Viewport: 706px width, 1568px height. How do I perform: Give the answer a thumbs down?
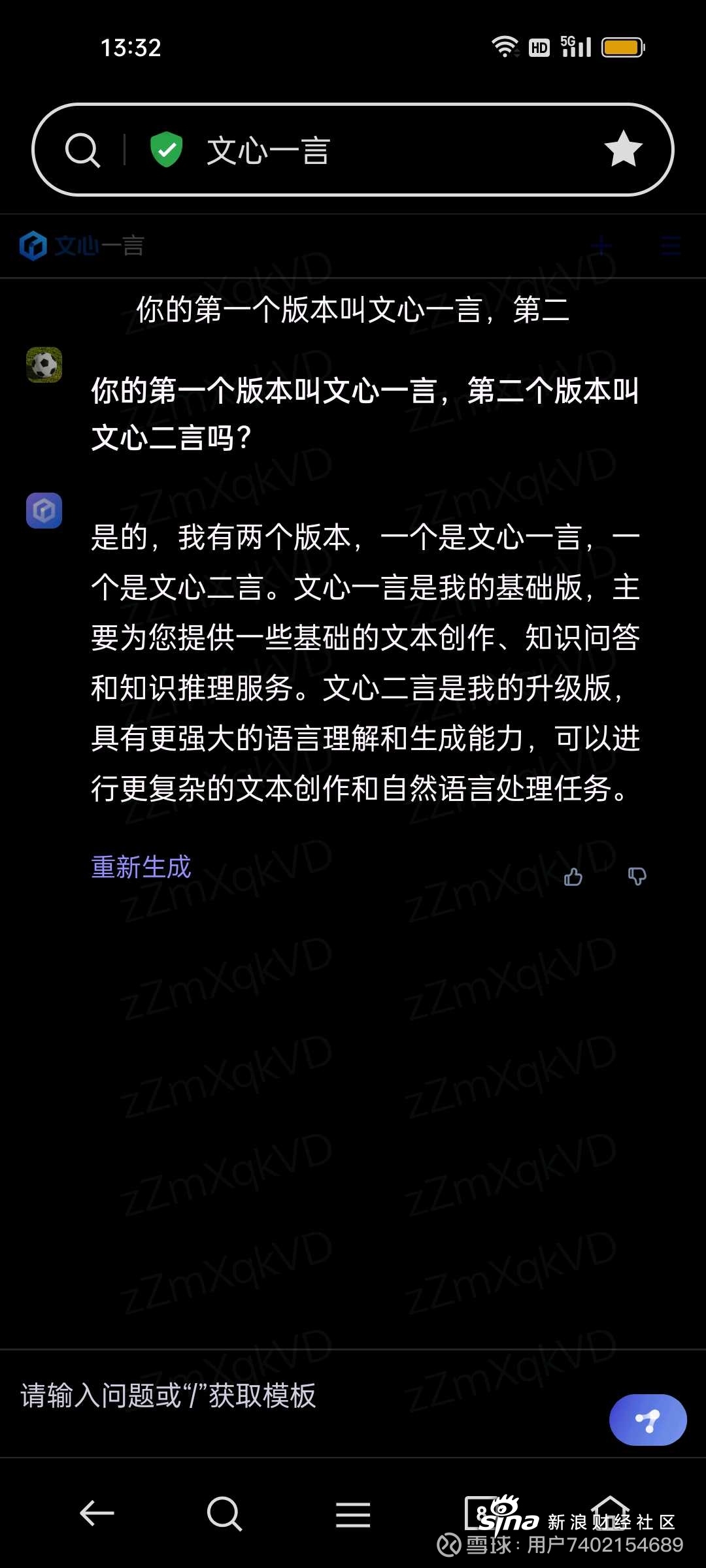coord(637,876)
